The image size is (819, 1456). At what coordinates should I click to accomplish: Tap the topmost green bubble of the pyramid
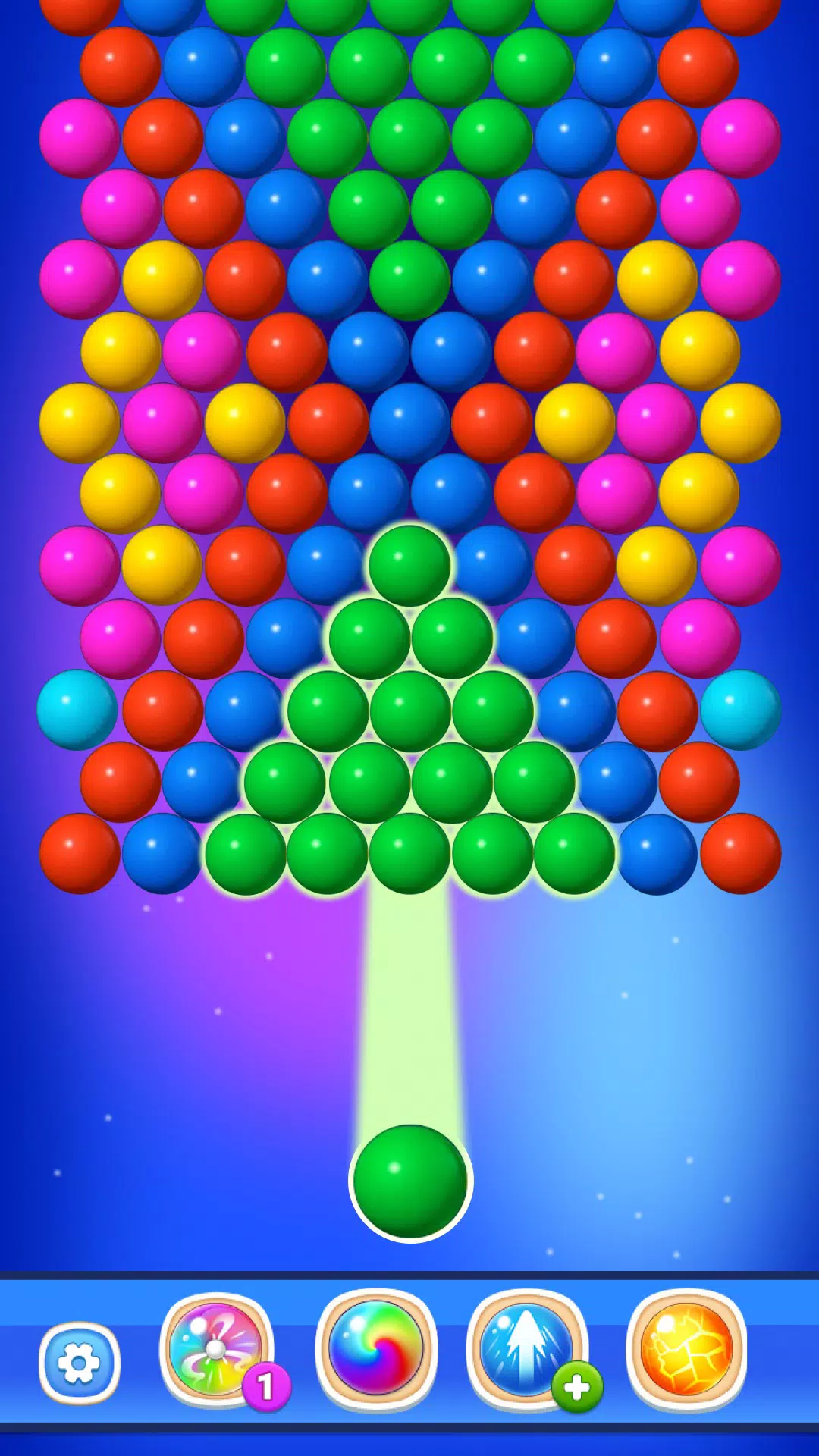[x=409, y=561]
